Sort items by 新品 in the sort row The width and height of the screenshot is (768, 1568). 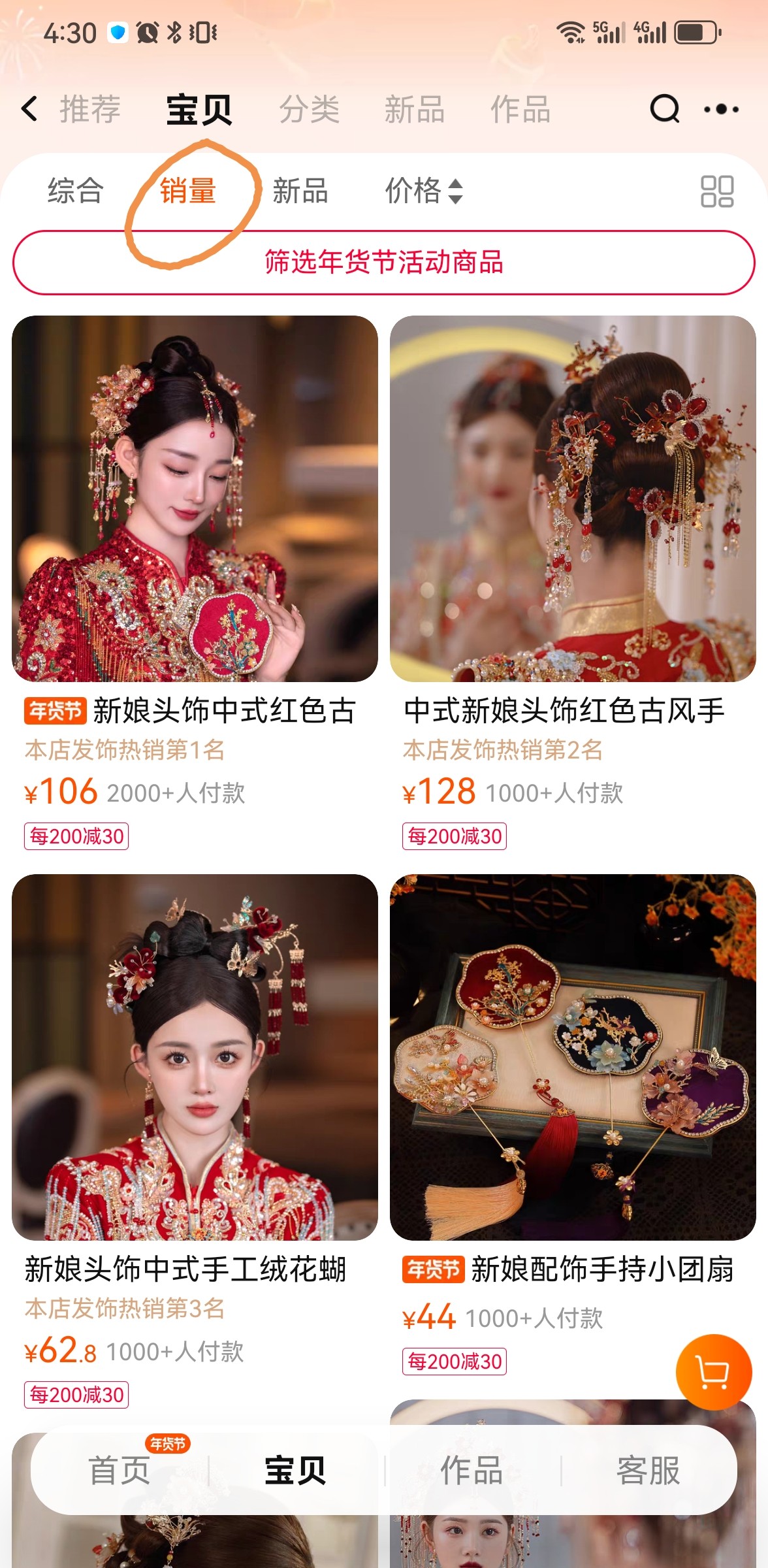pos(300,191)
